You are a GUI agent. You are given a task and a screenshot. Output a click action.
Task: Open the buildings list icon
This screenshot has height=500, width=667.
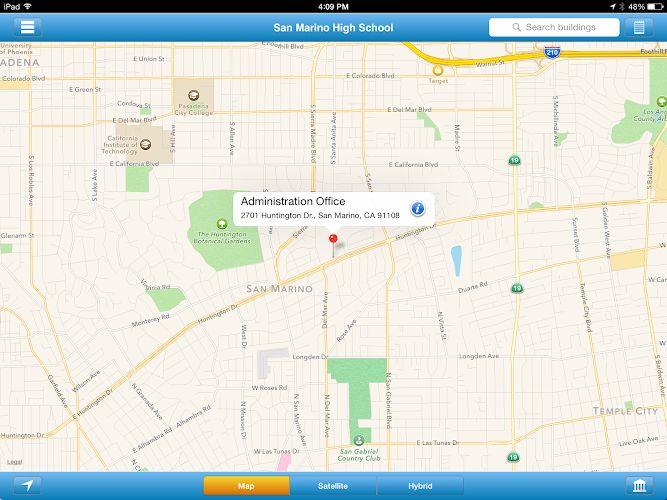[639, 27]
